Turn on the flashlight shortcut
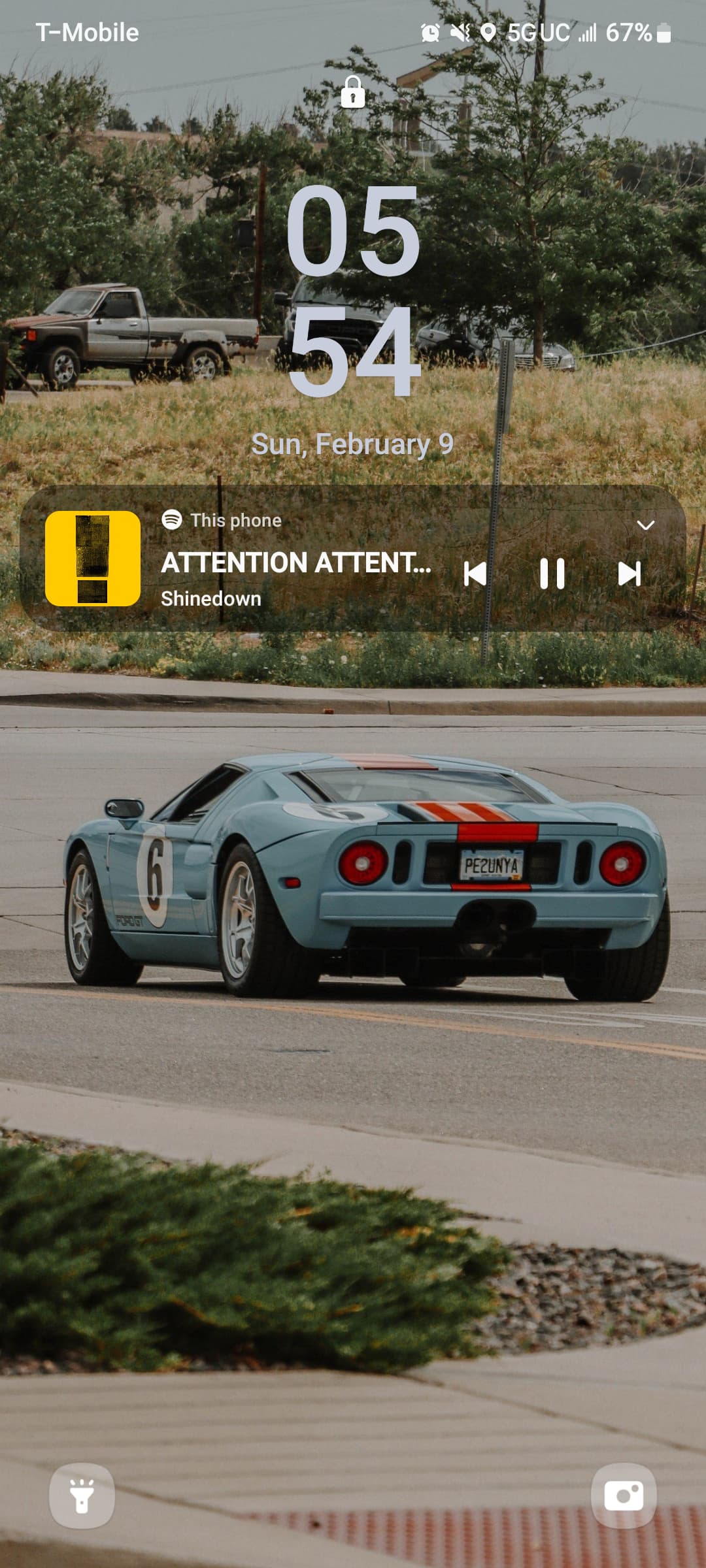The height and width of the screenshot is (1568, 706). (x=82, y=1495)
